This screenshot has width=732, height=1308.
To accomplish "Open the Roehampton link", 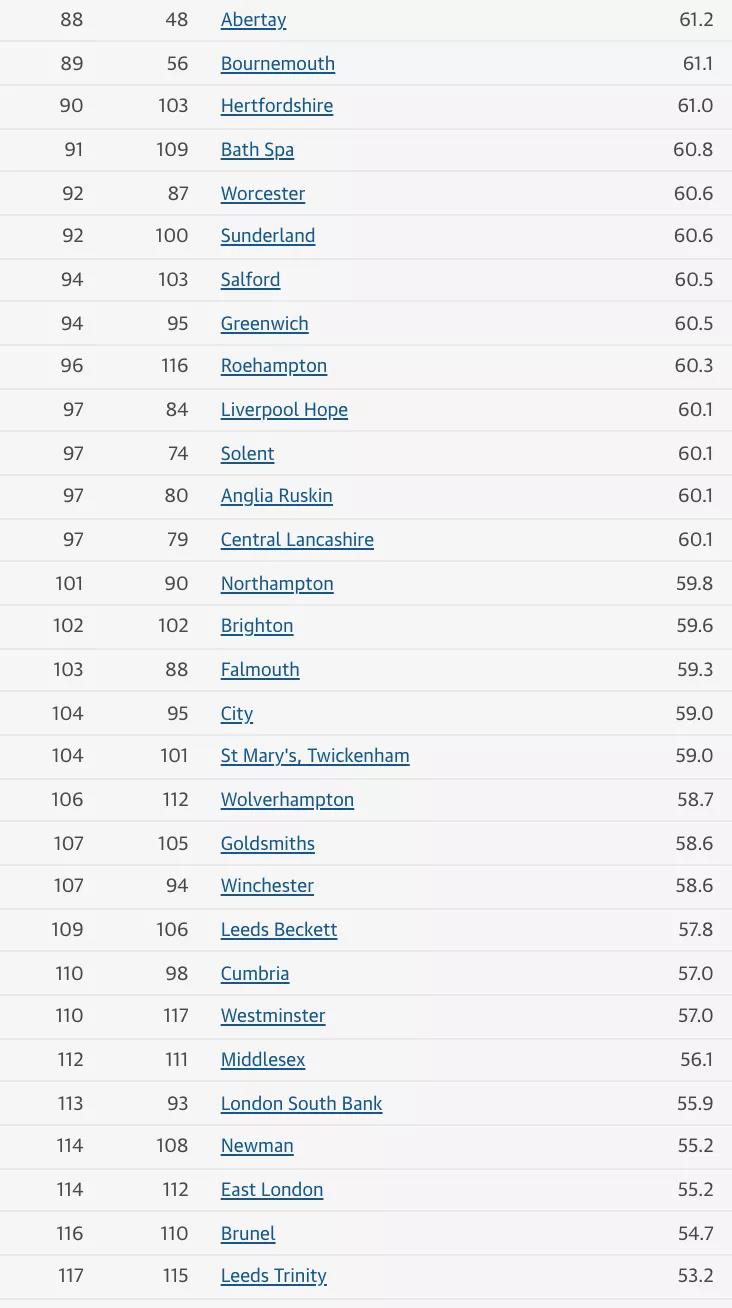I will click(273, 366).
